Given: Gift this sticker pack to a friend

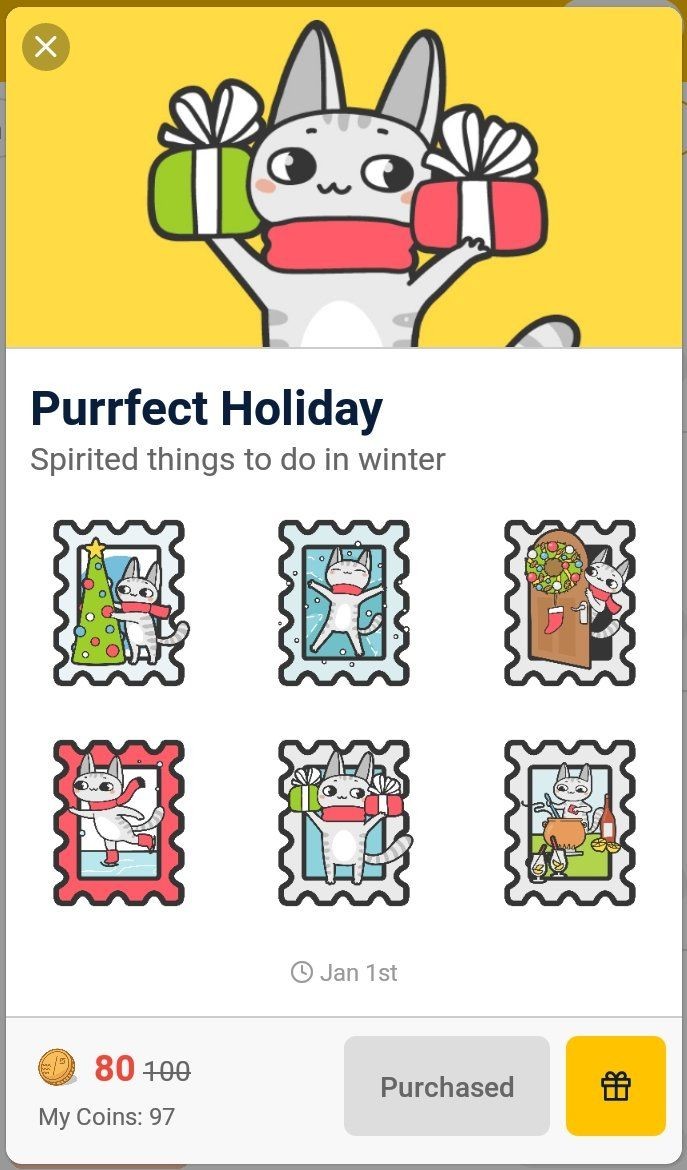Looking at the screenshot, I should [615, 1086].
